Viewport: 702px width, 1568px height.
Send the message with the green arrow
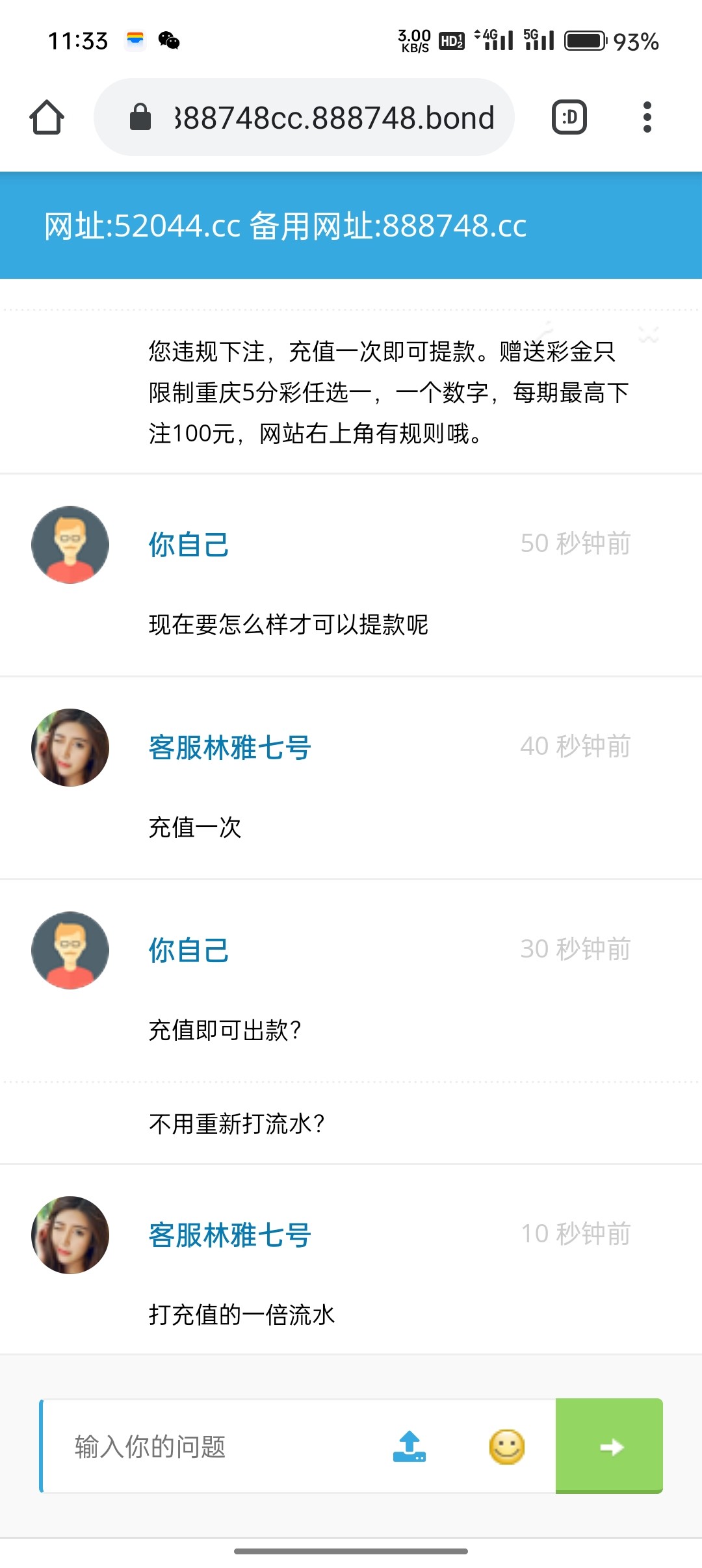[610, 1447]
